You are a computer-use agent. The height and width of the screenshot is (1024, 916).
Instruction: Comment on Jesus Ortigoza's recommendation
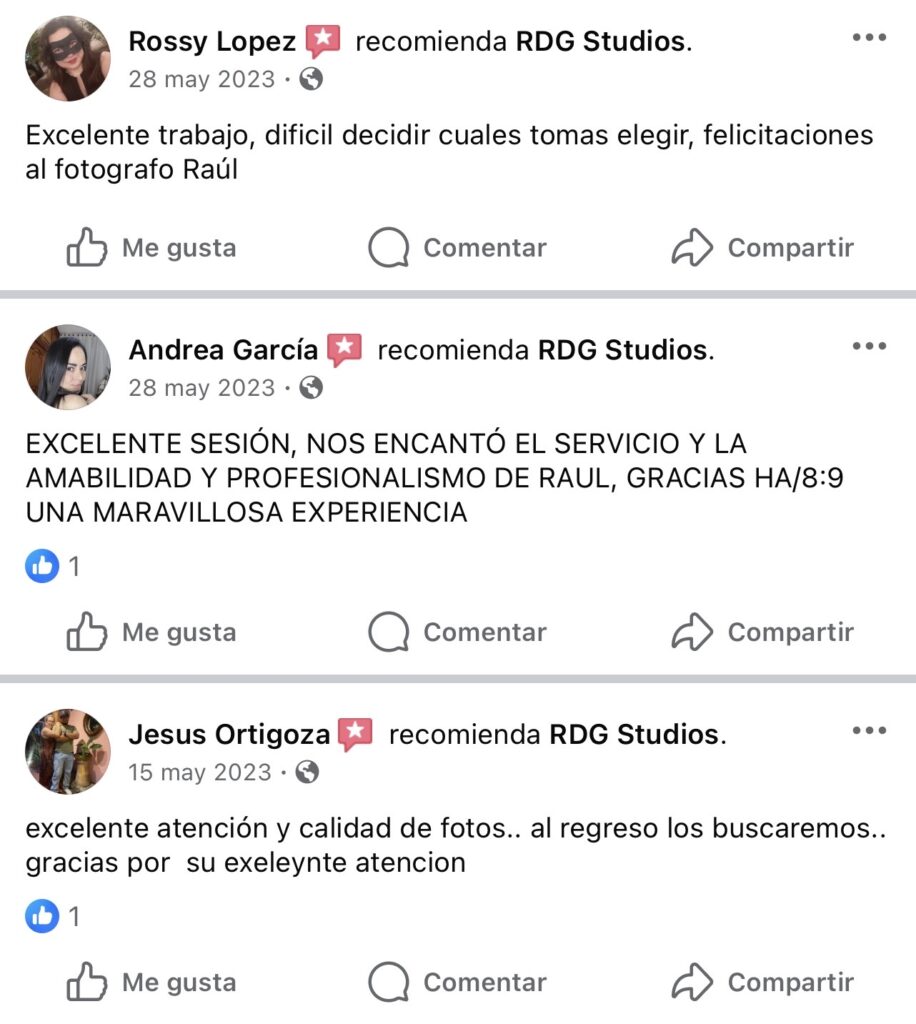[x=458, y=982]
